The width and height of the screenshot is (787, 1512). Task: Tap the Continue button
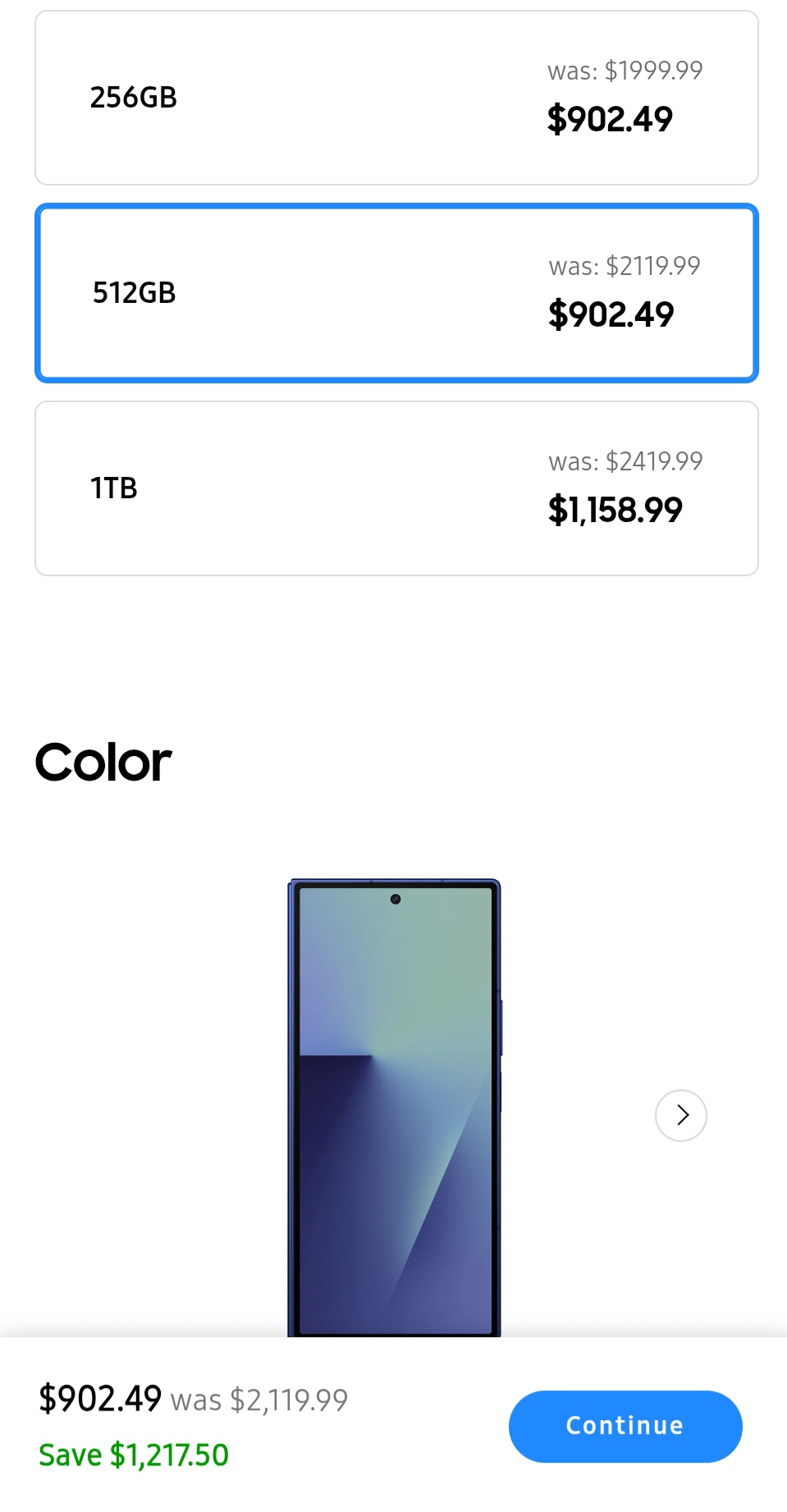pos(625,1426)
